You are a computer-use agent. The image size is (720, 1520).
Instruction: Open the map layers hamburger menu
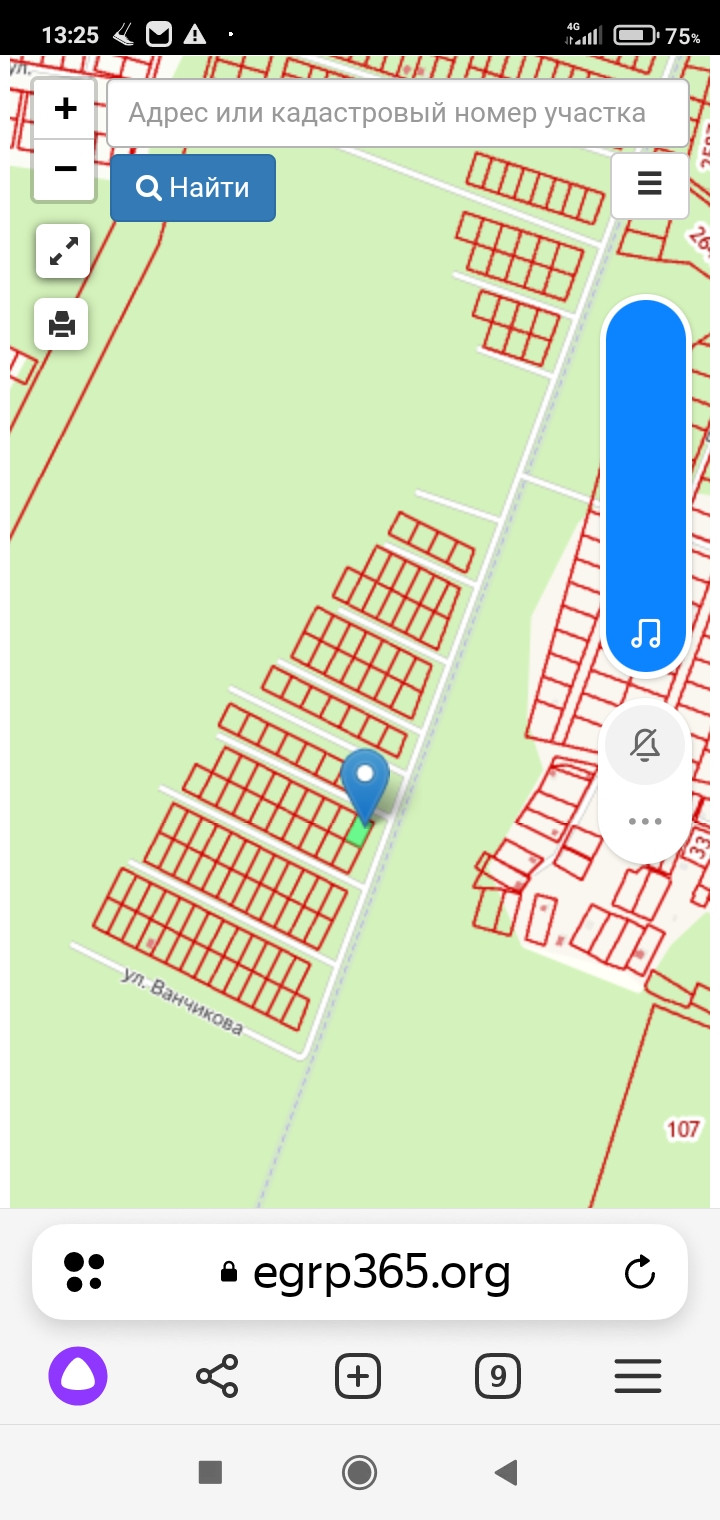(x=649, y=185)
